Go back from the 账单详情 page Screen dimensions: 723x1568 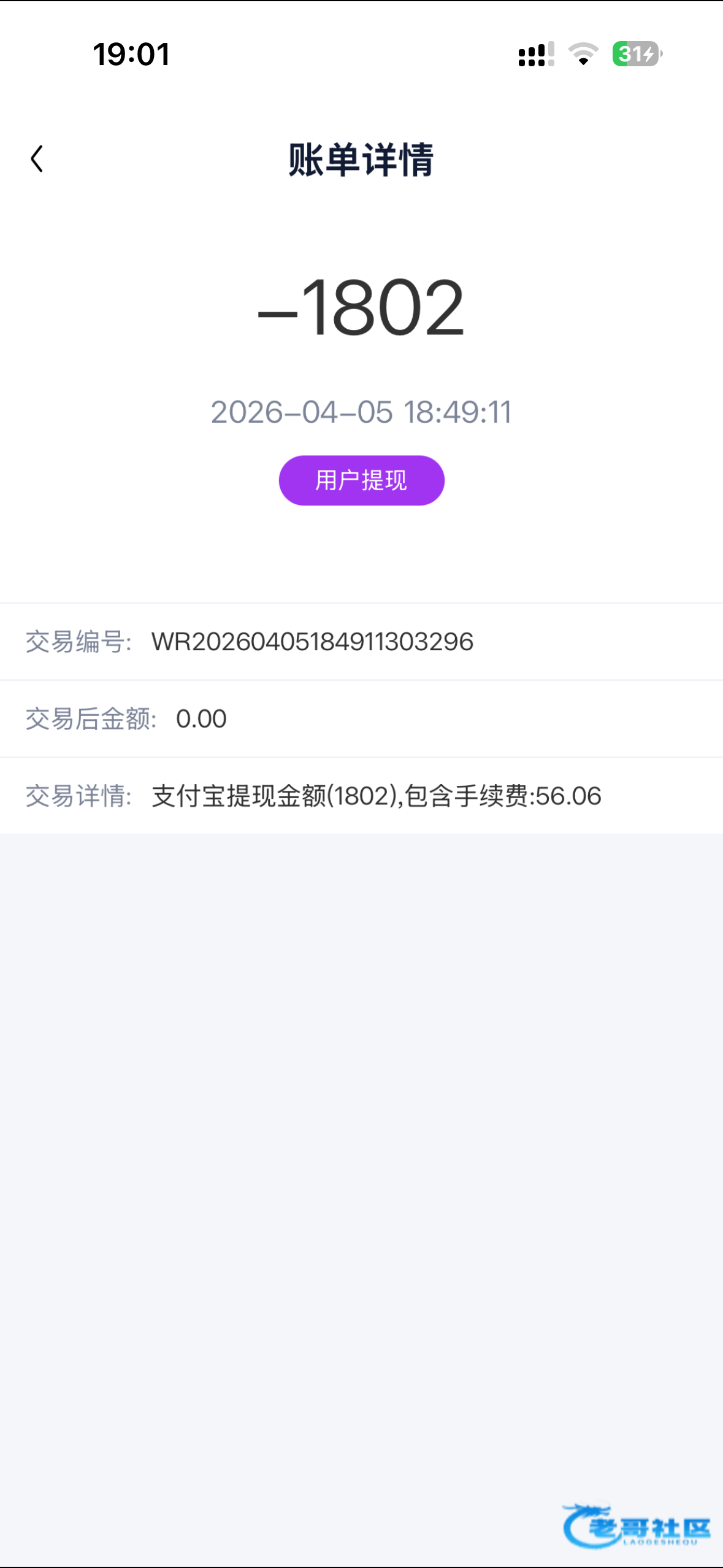pos(37,159)
